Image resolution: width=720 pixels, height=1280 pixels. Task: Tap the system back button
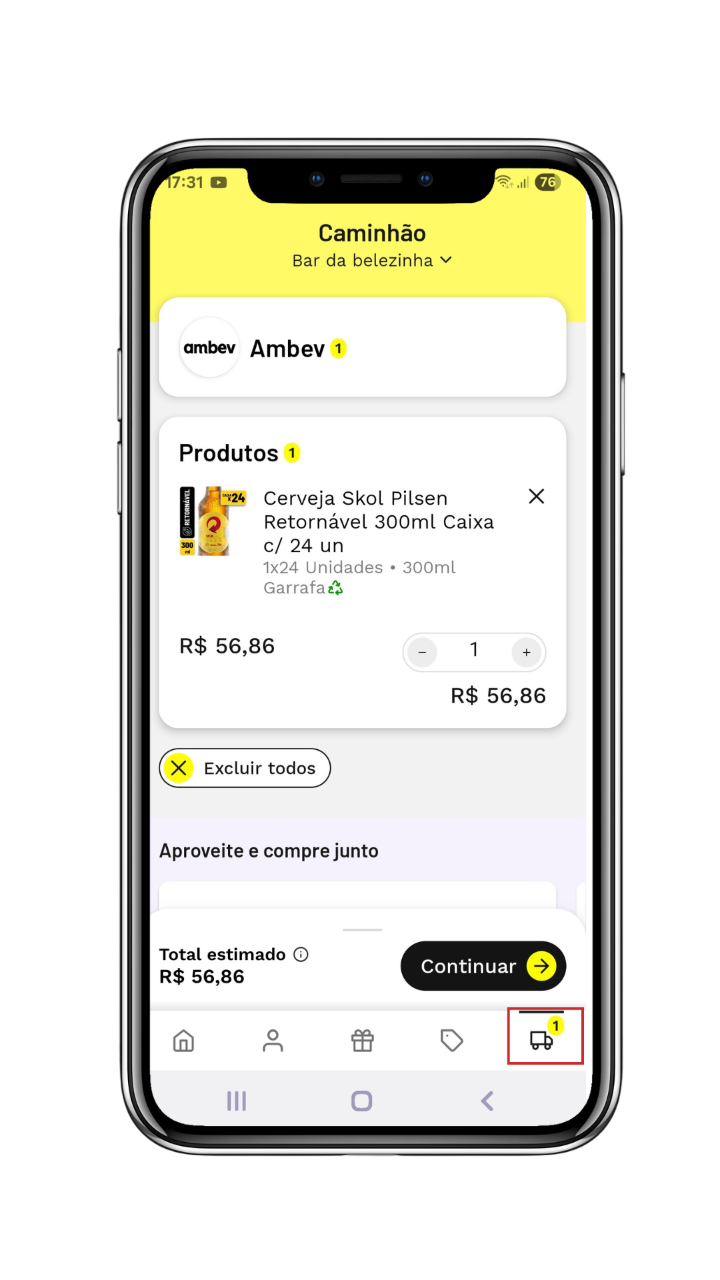click(x=487, y=1101)
